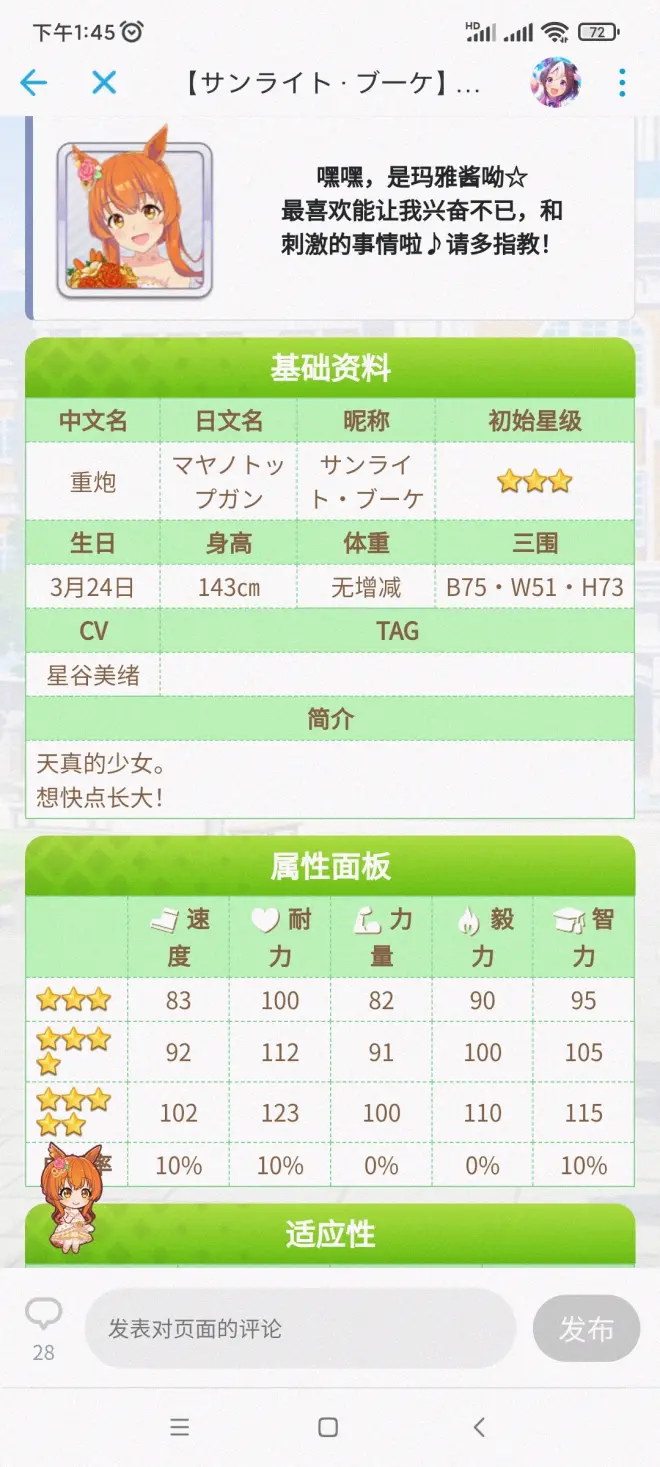
Task: Open the three-dot overflow menu
Action: pyautogui.click(x=622, y=82)
